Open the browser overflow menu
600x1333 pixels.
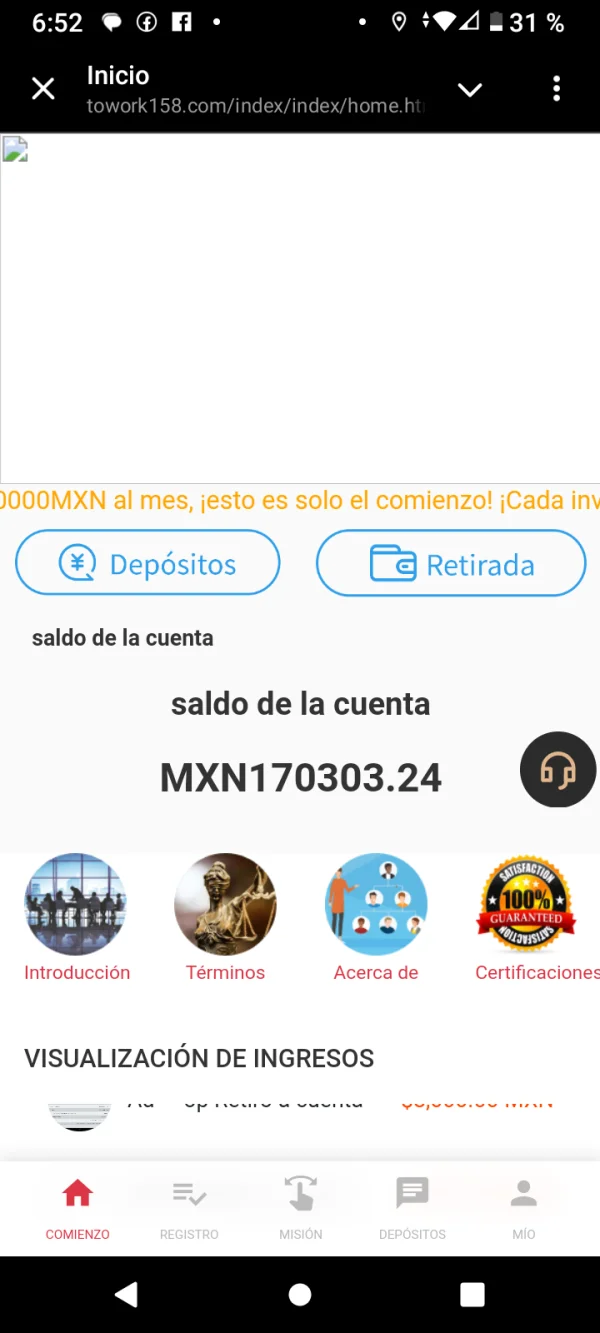tap(557, 89)
